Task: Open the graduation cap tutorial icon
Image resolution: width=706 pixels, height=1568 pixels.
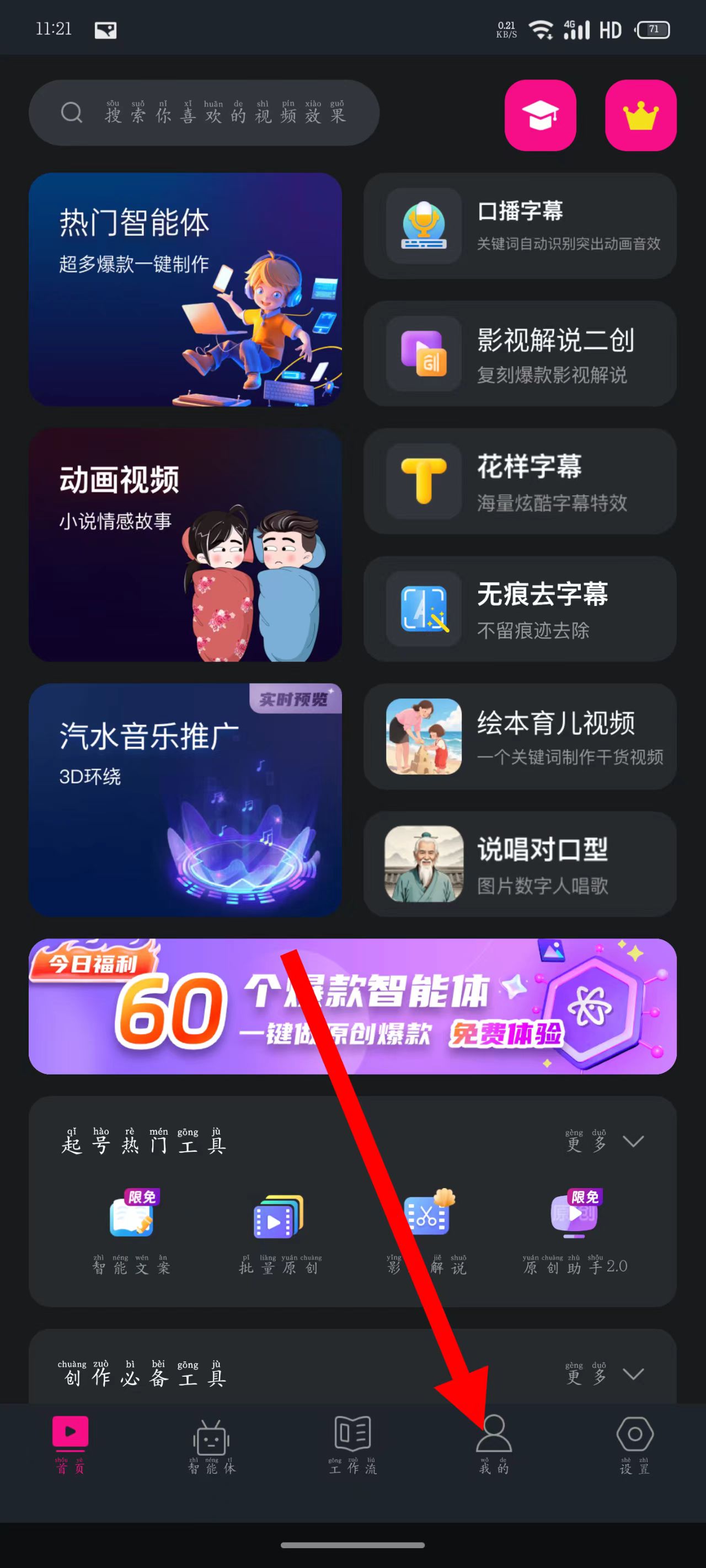Action: click(x=539, y=115)
